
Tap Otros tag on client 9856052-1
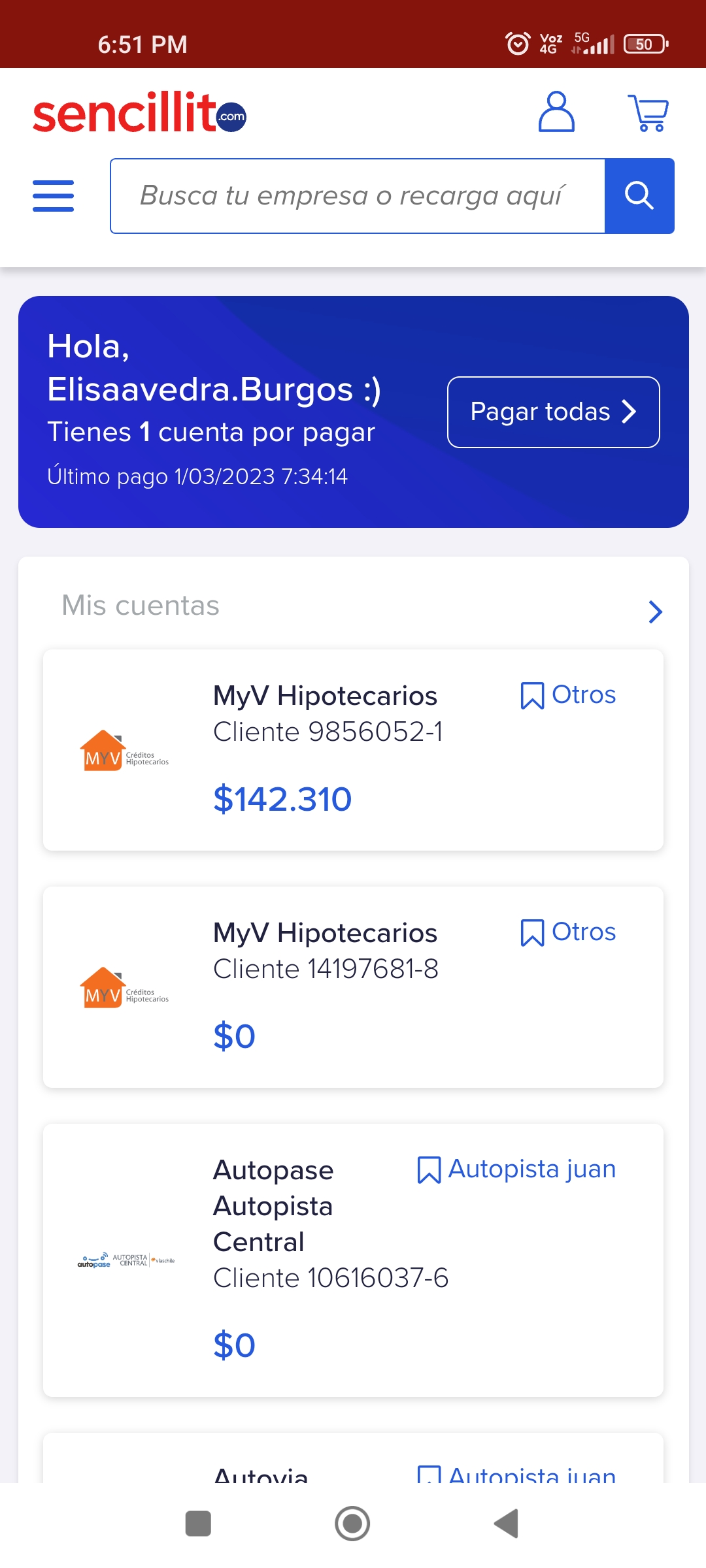click(567, 695)
